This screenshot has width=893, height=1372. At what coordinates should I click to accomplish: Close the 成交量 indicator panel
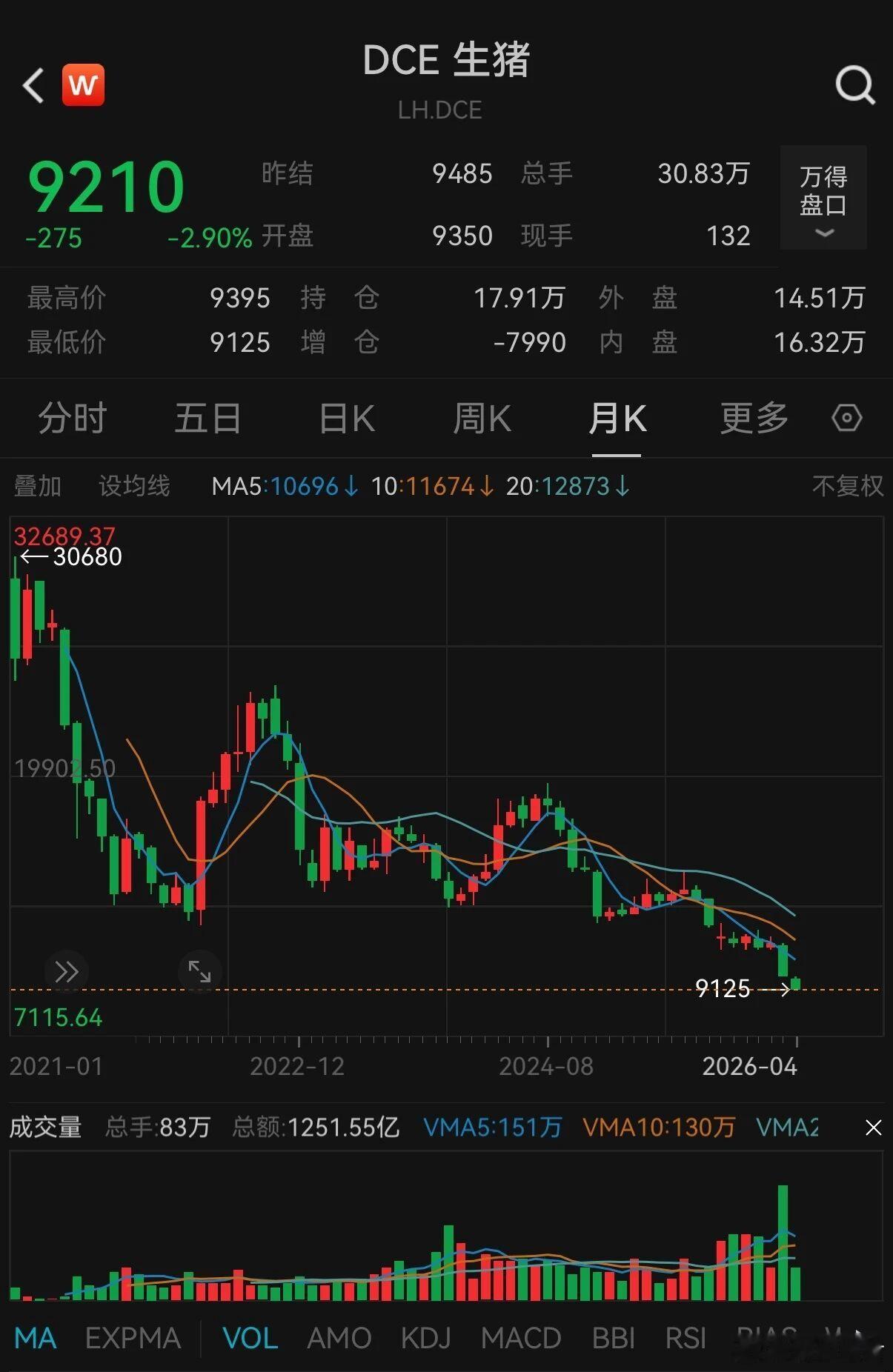(873, 1128)
